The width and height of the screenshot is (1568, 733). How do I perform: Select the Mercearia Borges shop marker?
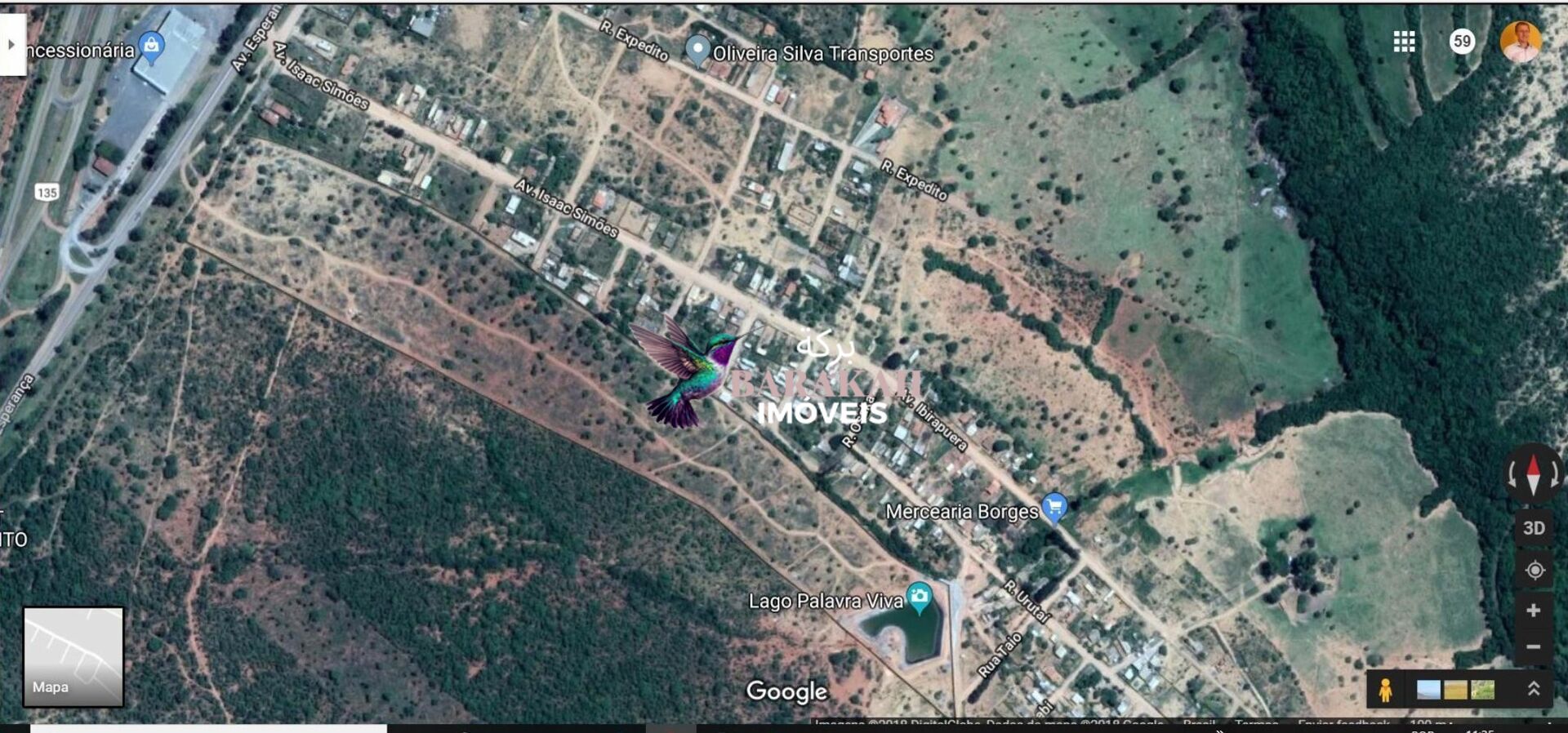[1054, 507]
